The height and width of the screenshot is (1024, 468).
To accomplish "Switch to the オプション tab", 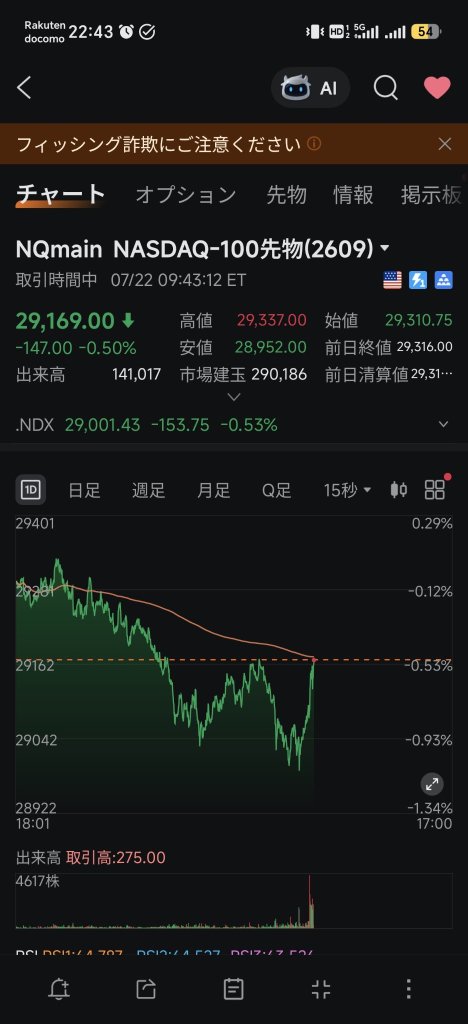I will 186,195.
